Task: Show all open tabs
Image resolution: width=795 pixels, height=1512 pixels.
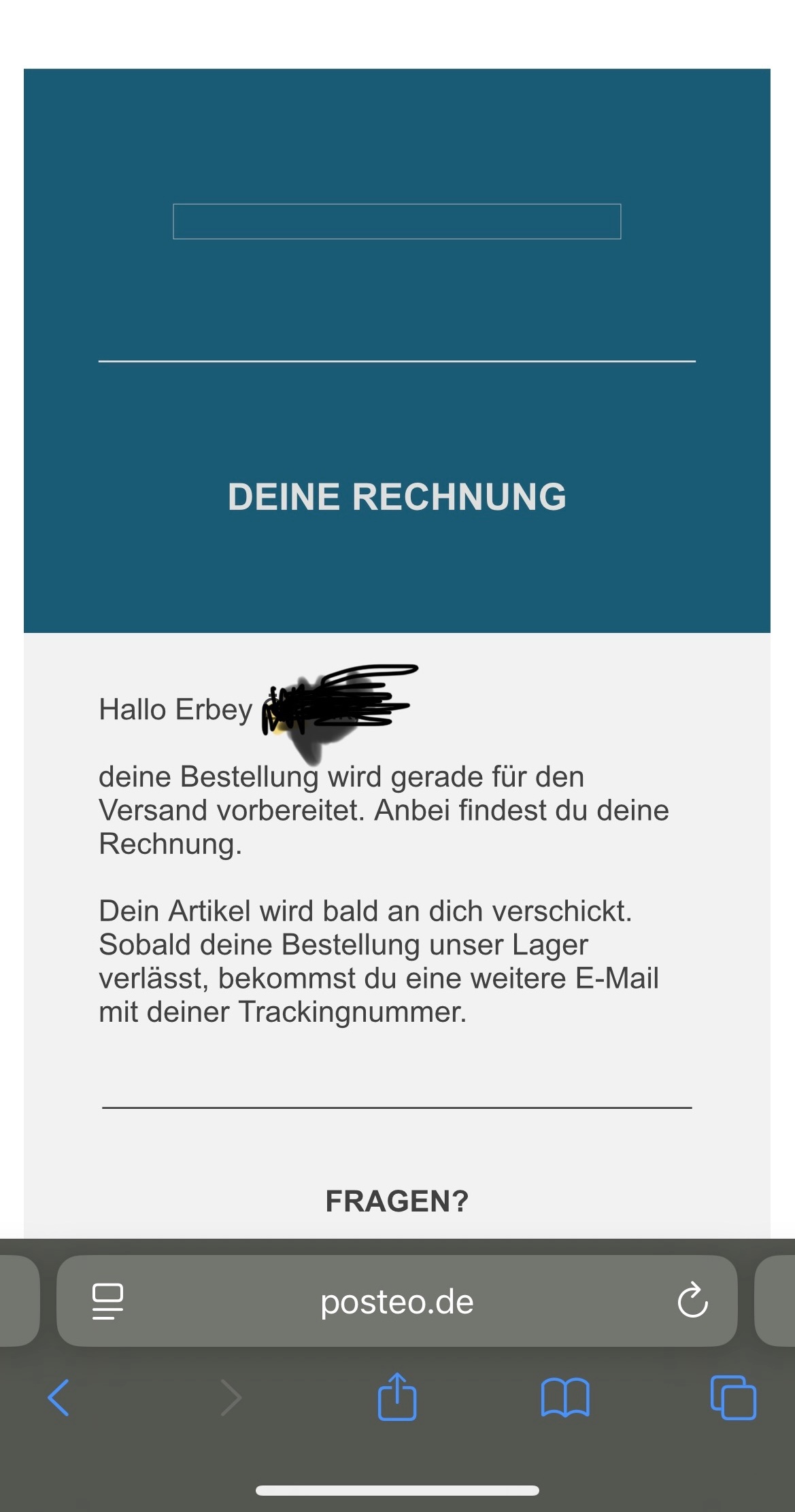Action: (x=732, y=1398)
